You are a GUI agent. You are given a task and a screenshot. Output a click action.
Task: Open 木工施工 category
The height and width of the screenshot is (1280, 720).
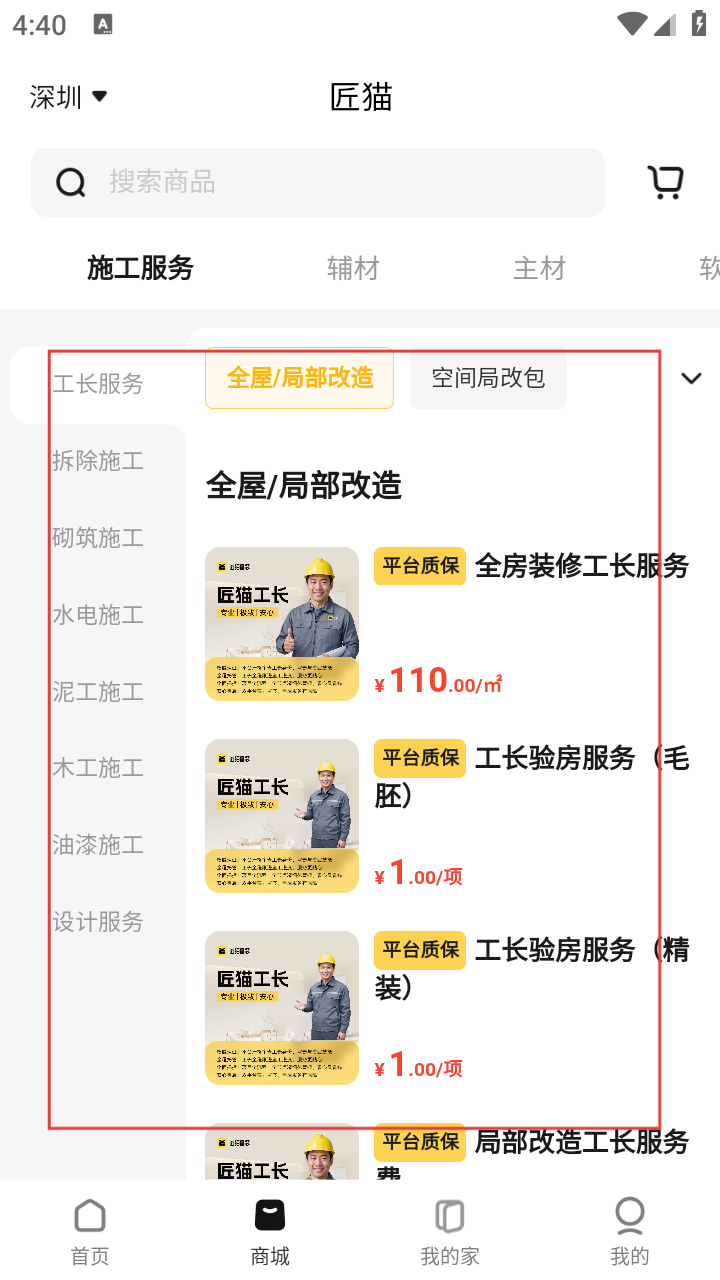98,768
